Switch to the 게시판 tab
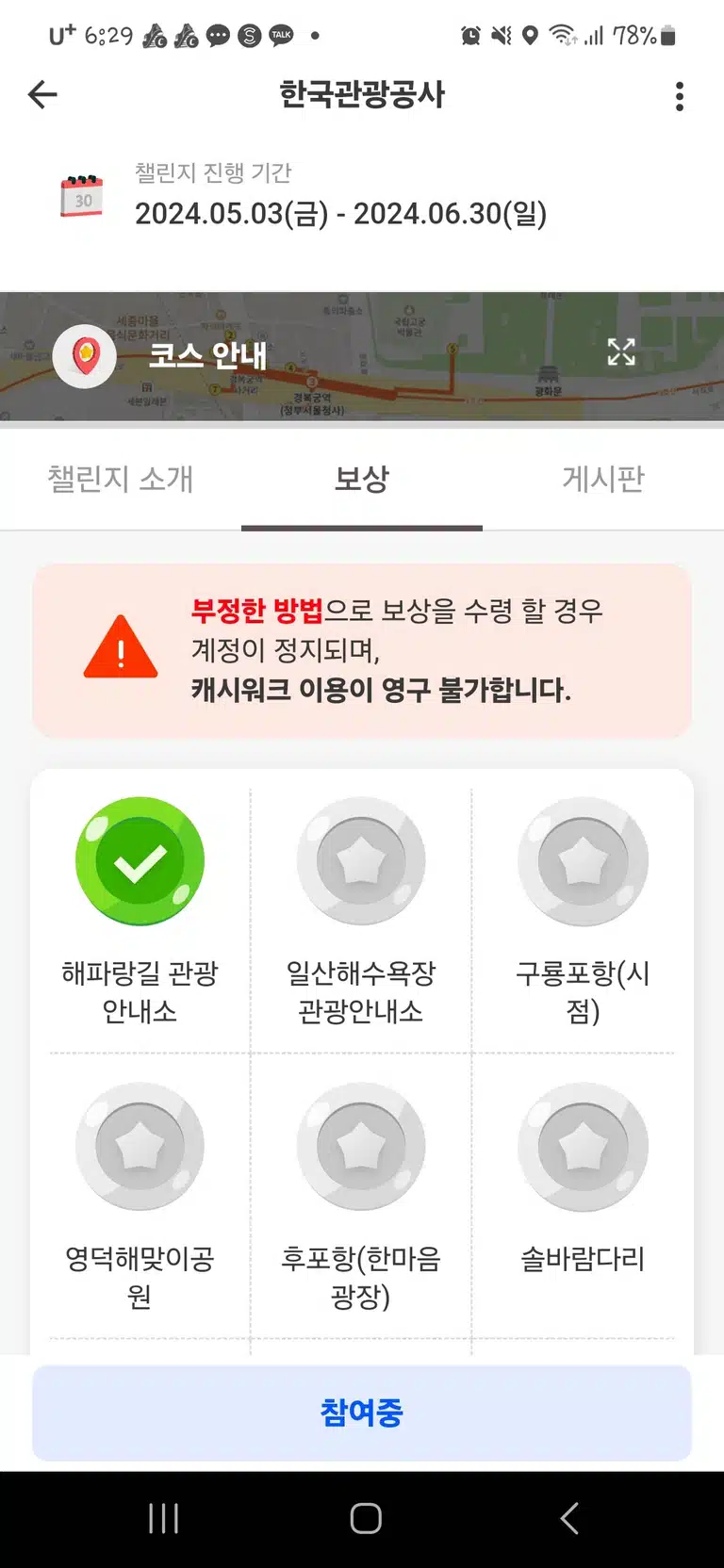 603,479
